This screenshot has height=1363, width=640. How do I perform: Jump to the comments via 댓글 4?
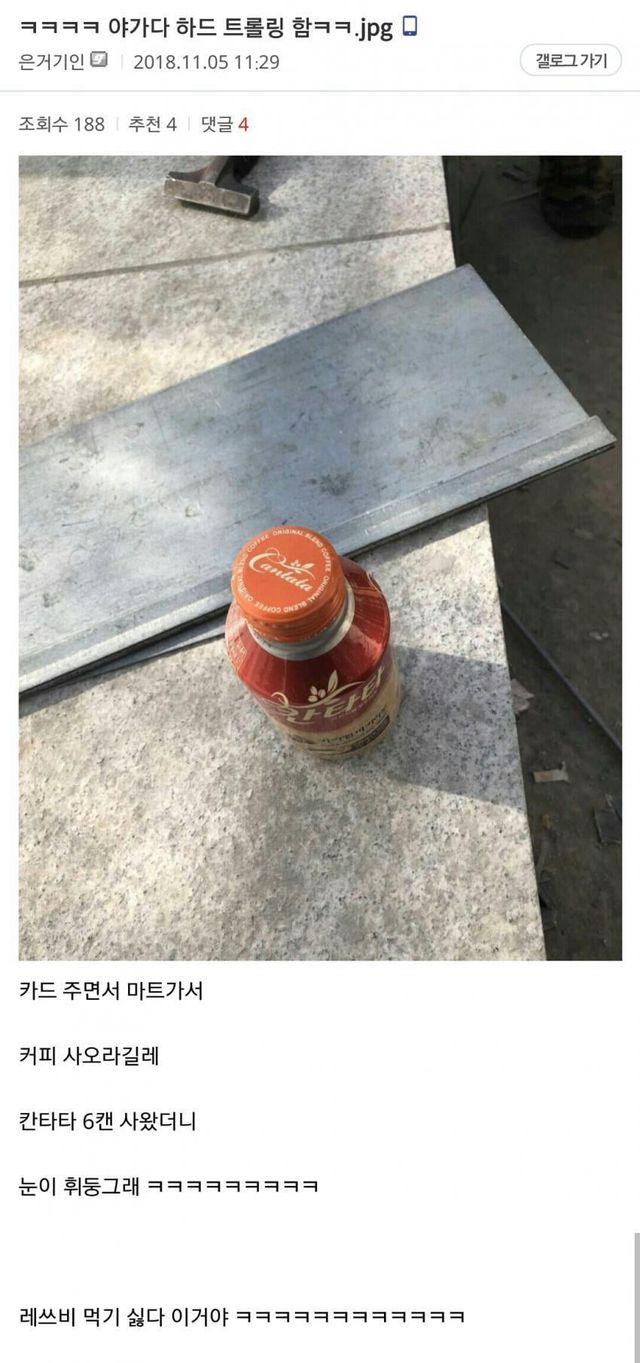click(224, 124)
